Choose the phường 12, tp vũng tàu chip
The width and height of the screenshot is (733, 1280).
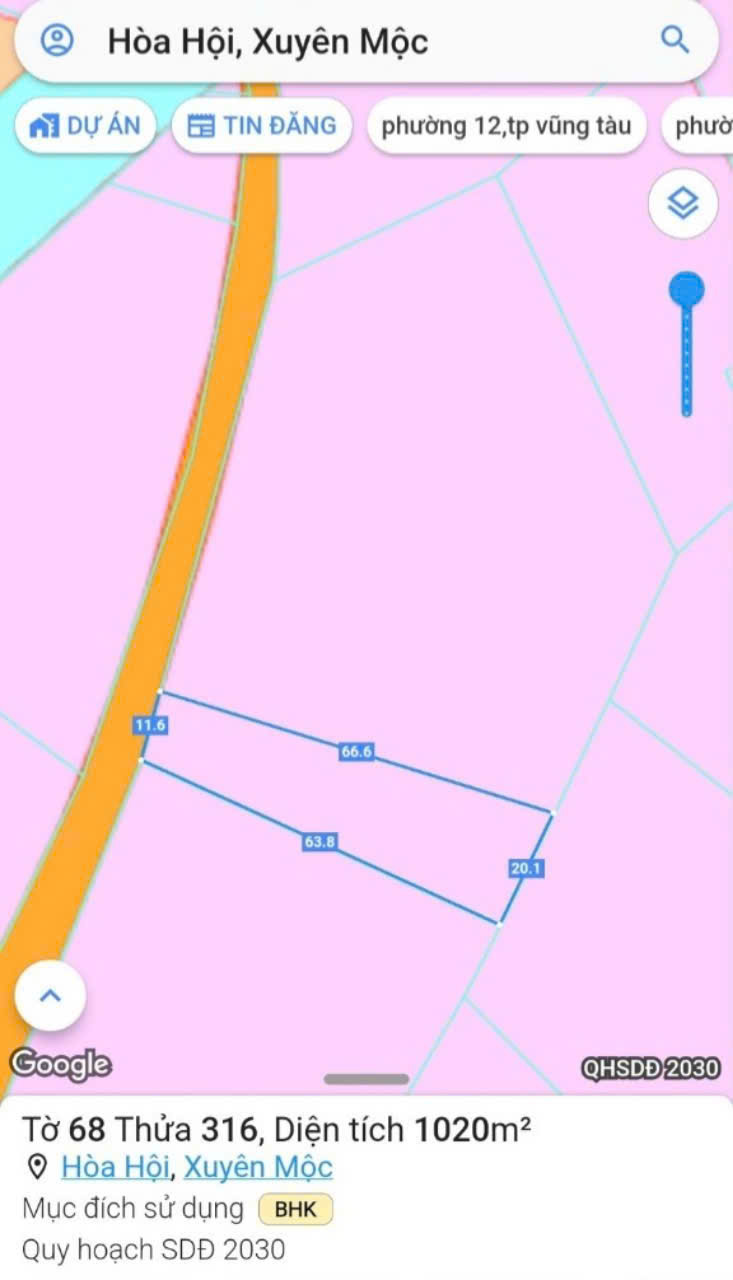coord(506,127)
